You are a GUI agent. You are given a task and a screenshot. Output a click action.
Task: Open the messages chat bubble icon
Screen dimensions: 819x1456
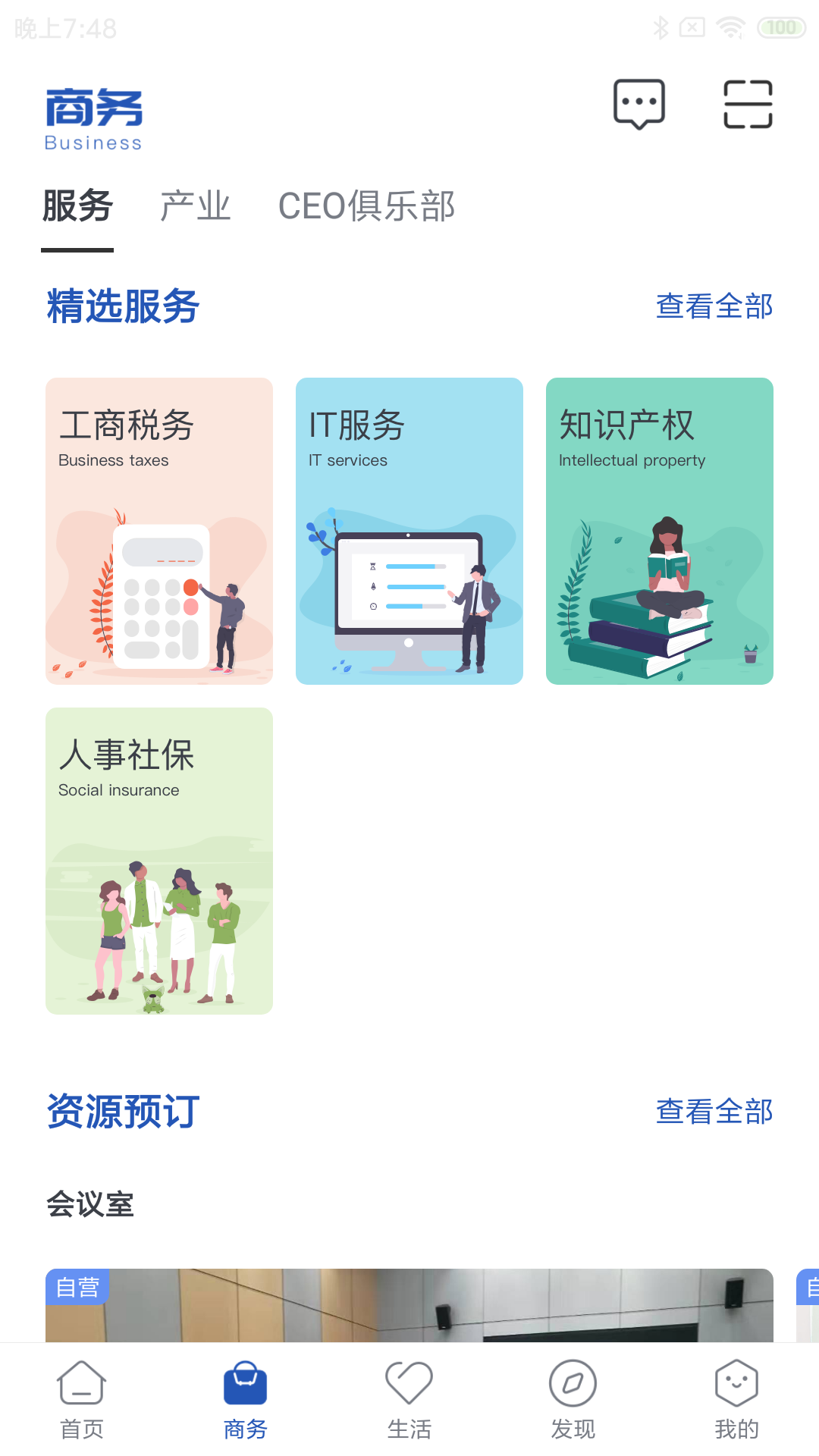pyautogui.click(x=639, y=104)
